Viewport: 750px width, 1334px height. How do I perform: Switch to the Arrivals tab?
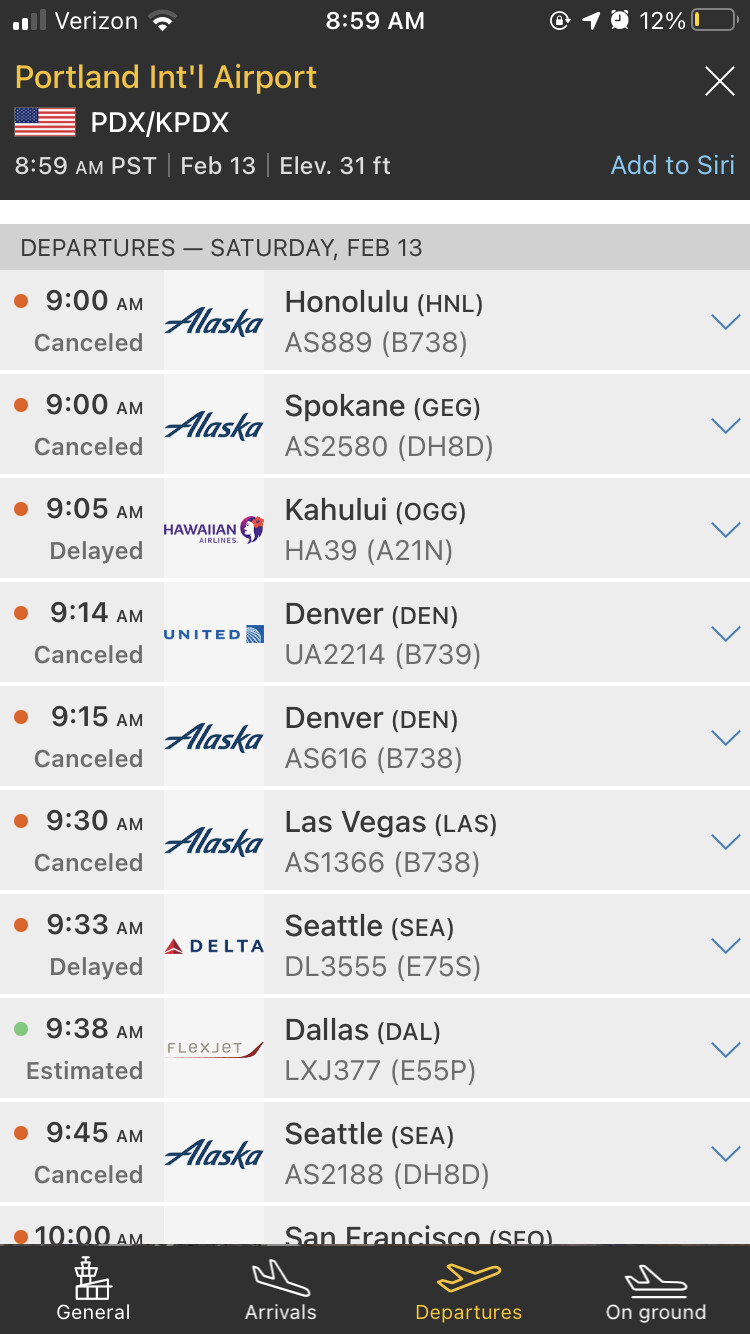click(x=281, y=1290)
